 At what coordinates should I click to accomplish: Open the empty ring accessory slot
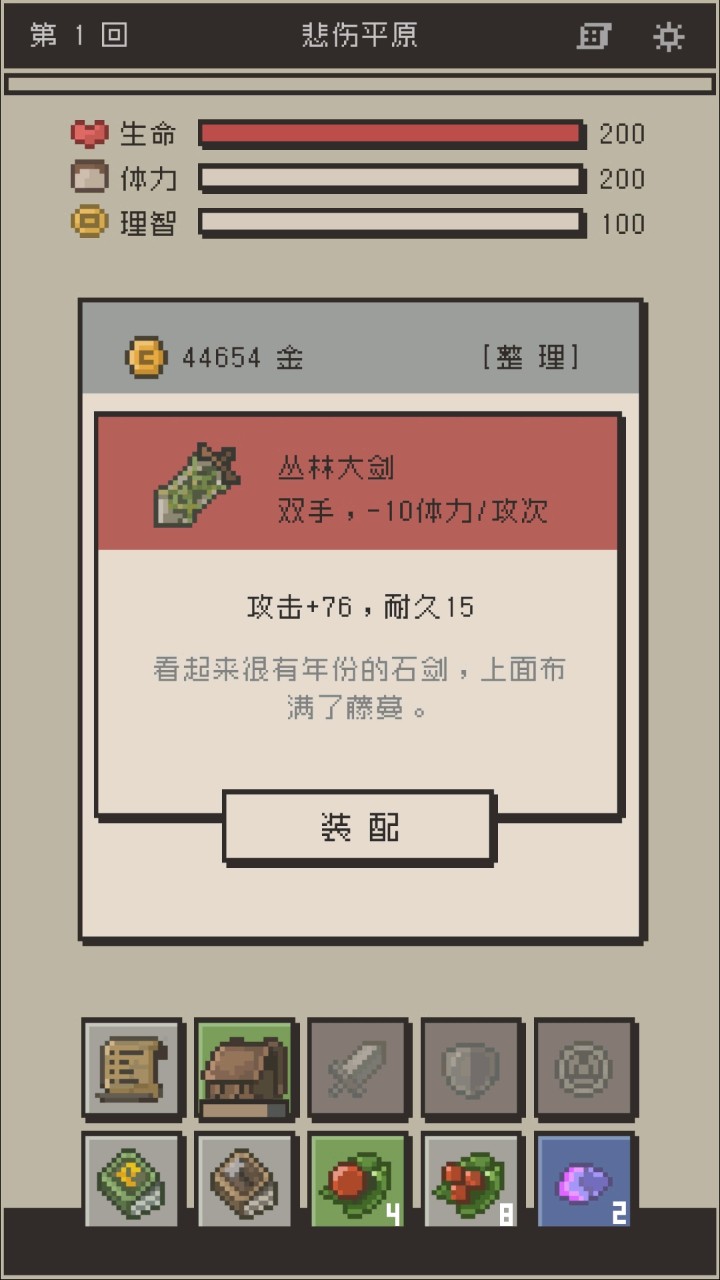584,1069
